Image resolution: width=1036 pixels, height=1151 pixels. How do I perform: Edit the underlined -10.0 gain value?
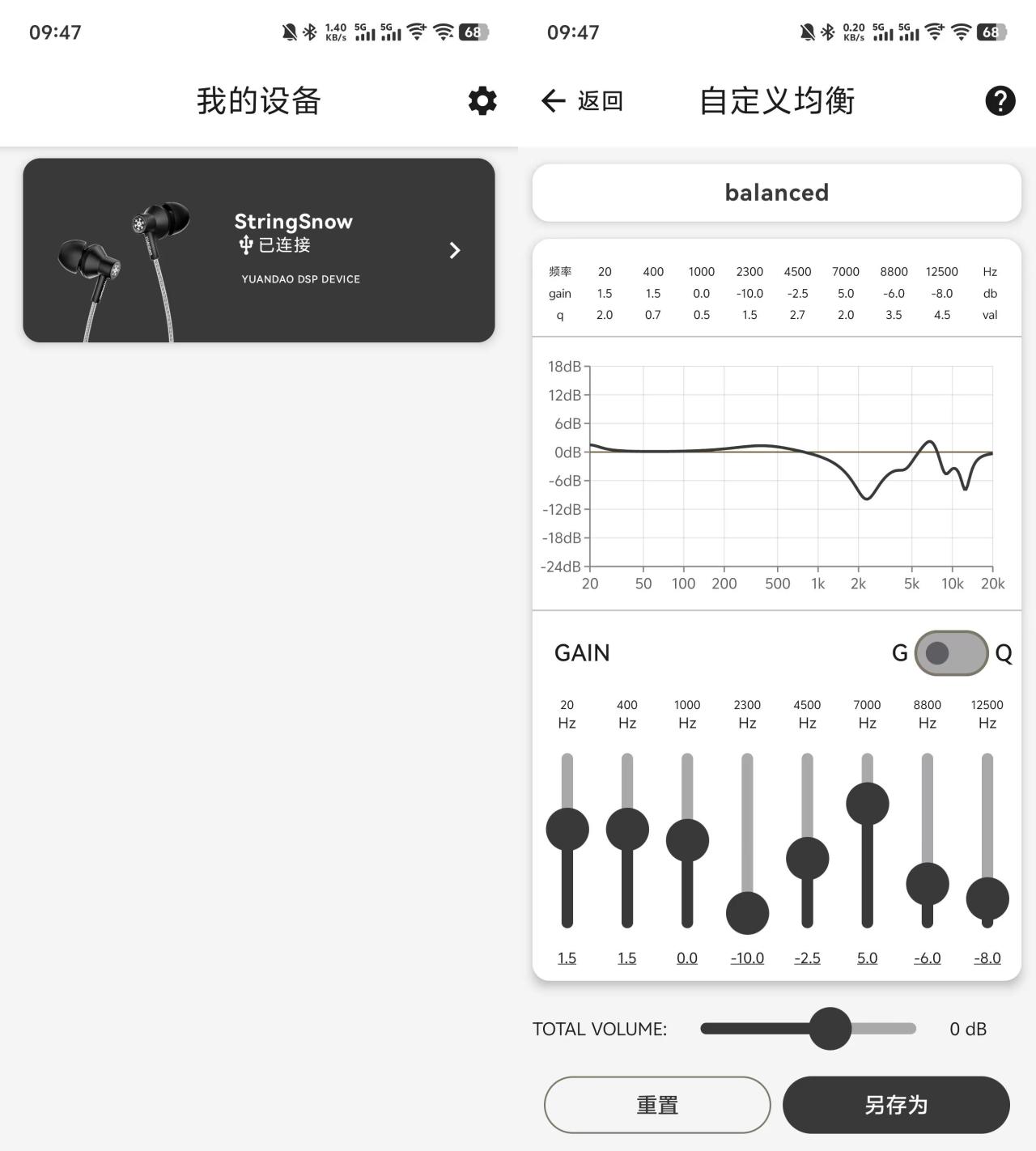click(747, 958)
